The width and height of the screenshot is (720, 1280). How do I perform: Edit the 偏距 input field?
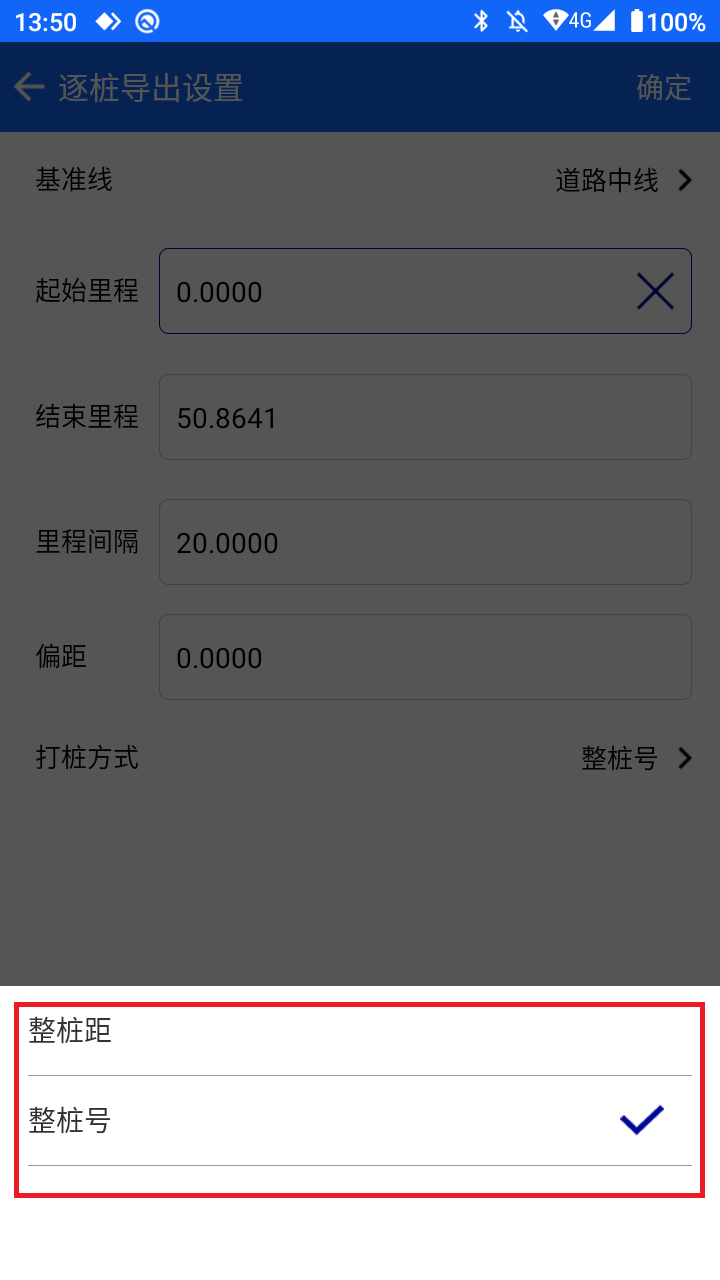click(x=425, y=657)
